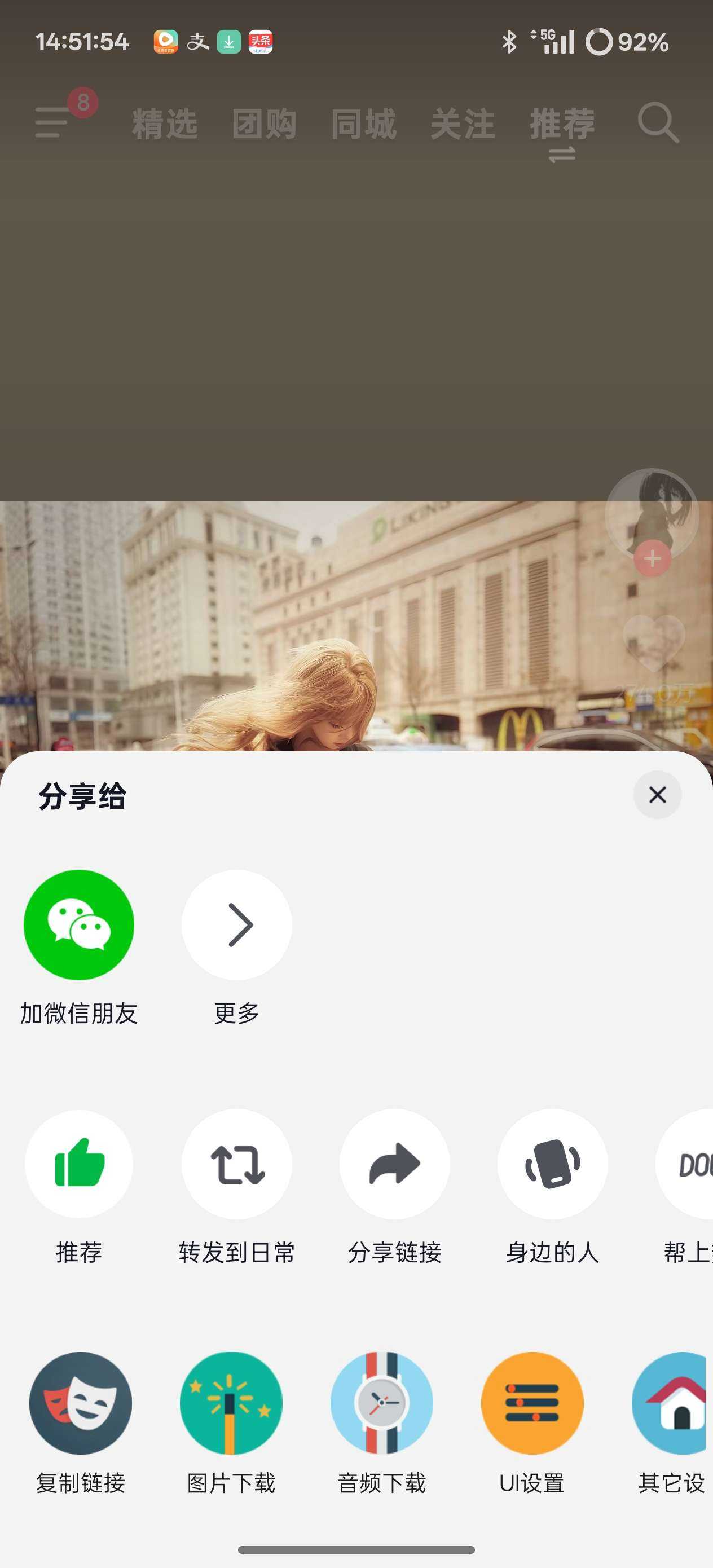The width and height of the screenshot is (713, 1568).
Task: Open the orange UI设置 sliders icon
Action: [x=531, y=1402]
